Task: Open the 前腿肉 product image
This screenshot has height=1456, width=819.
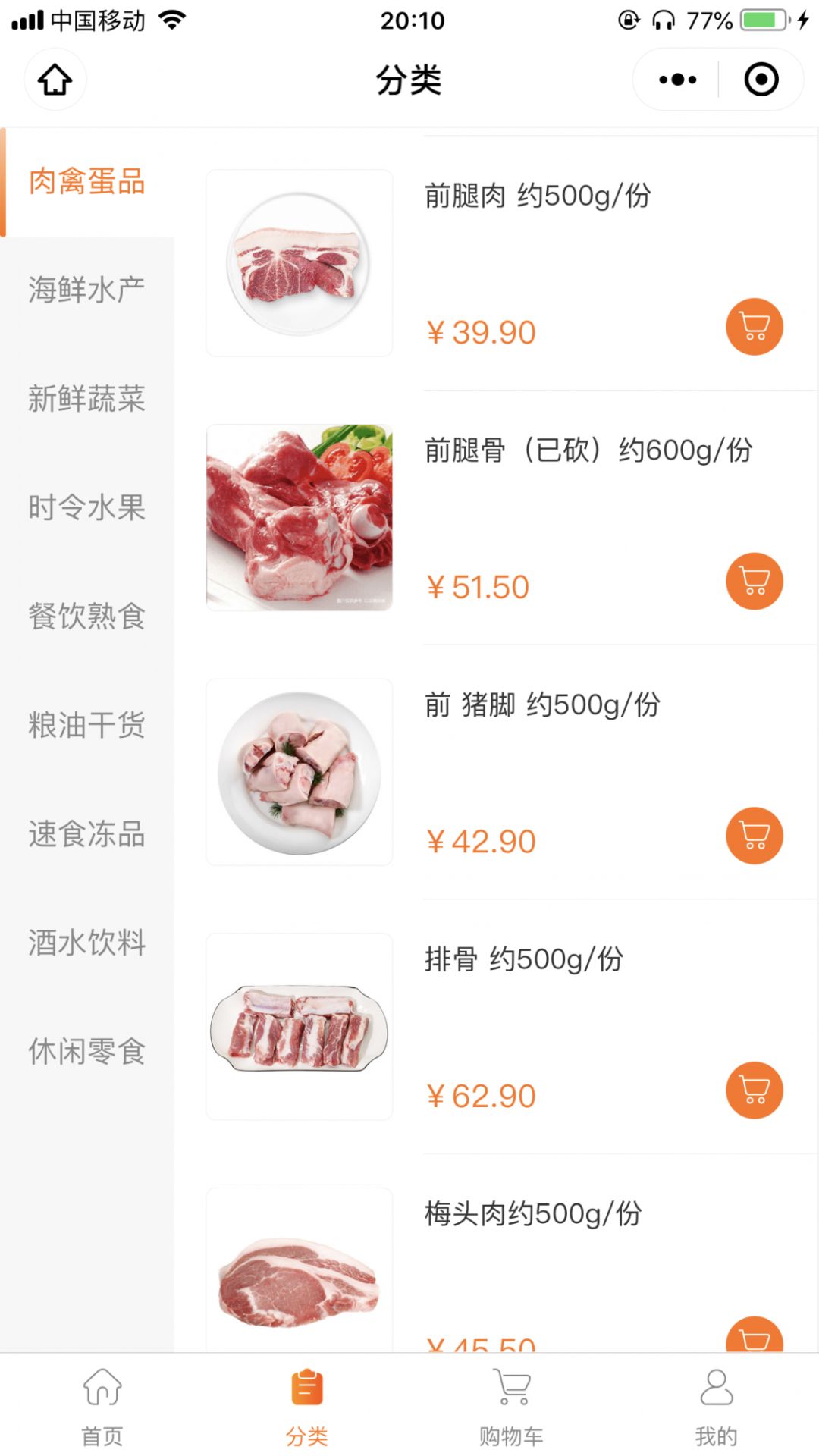Action: (x=299, y=263)
